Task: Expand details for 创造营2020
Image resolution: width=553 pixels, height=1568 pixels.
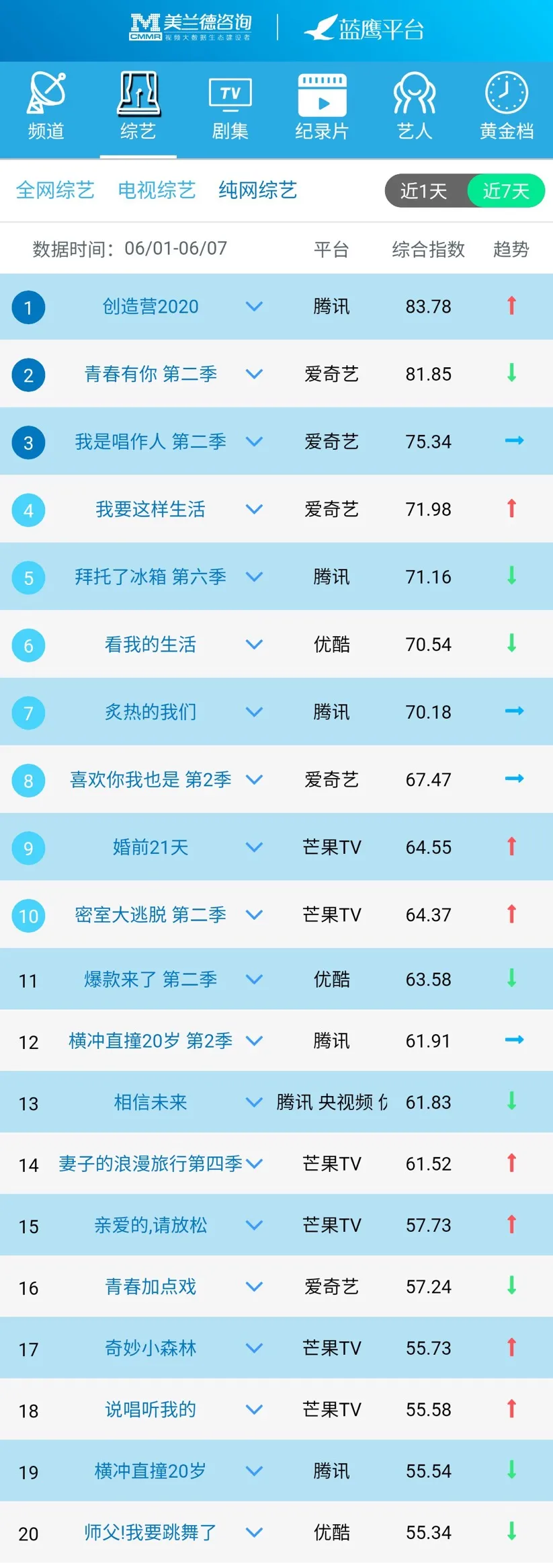Action: (x=254, y=308)
